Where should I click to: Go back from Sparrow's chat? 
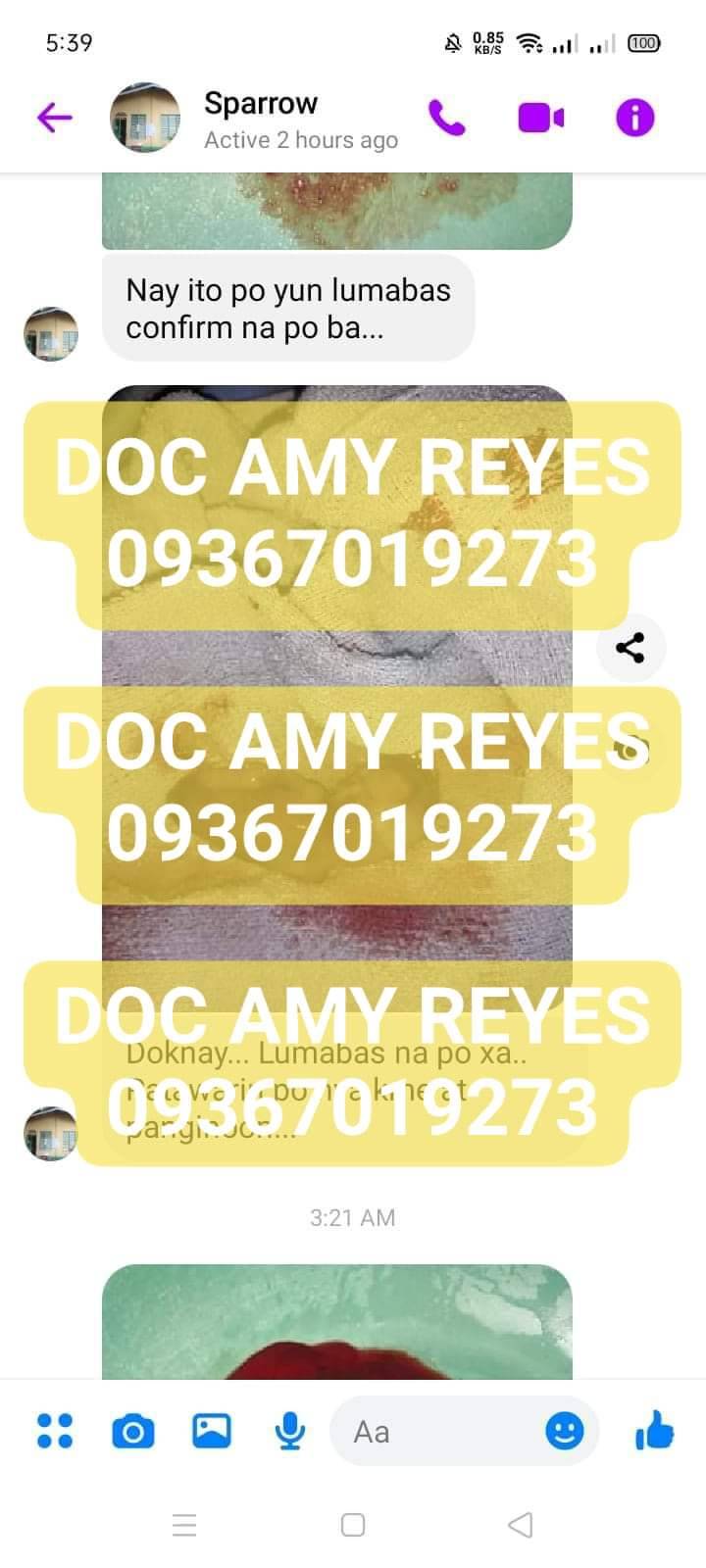55,119
